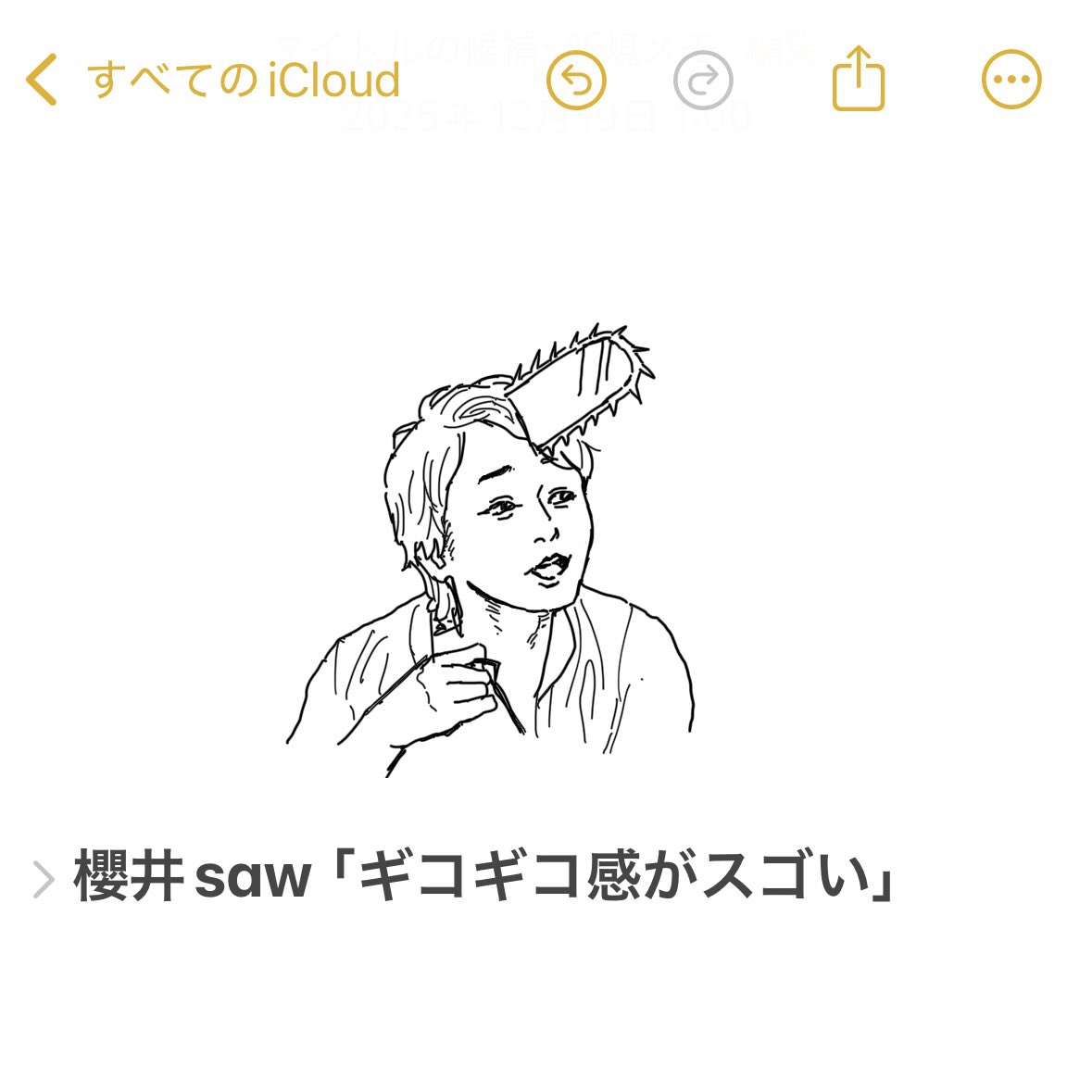Go back to すべてのiCloud folder
Viewport: 1092px width, 1092px height.
point(213,81)
